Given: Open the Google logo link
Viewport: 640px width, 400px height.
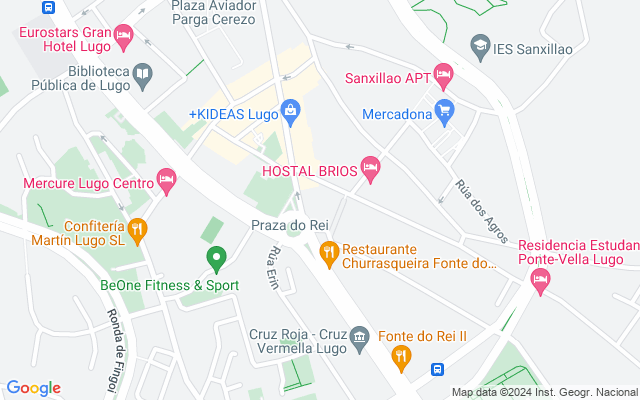Looking at the screenshot, I should (33, 388).
